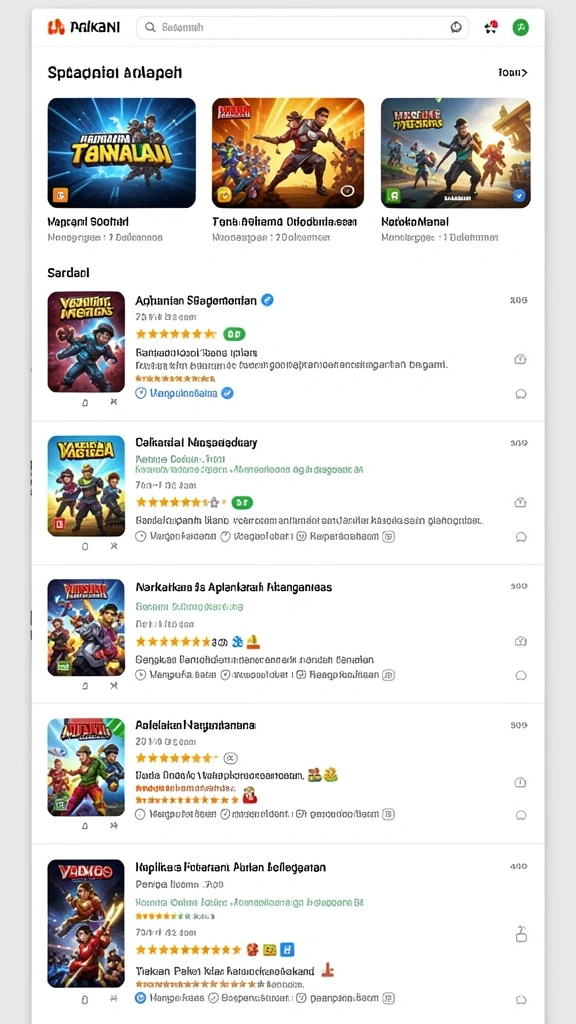Viewport: 576px width, 1024px height.
Task: Open the Aolalakan Nayyantanana list entry
Action: (x=288, y=773)
